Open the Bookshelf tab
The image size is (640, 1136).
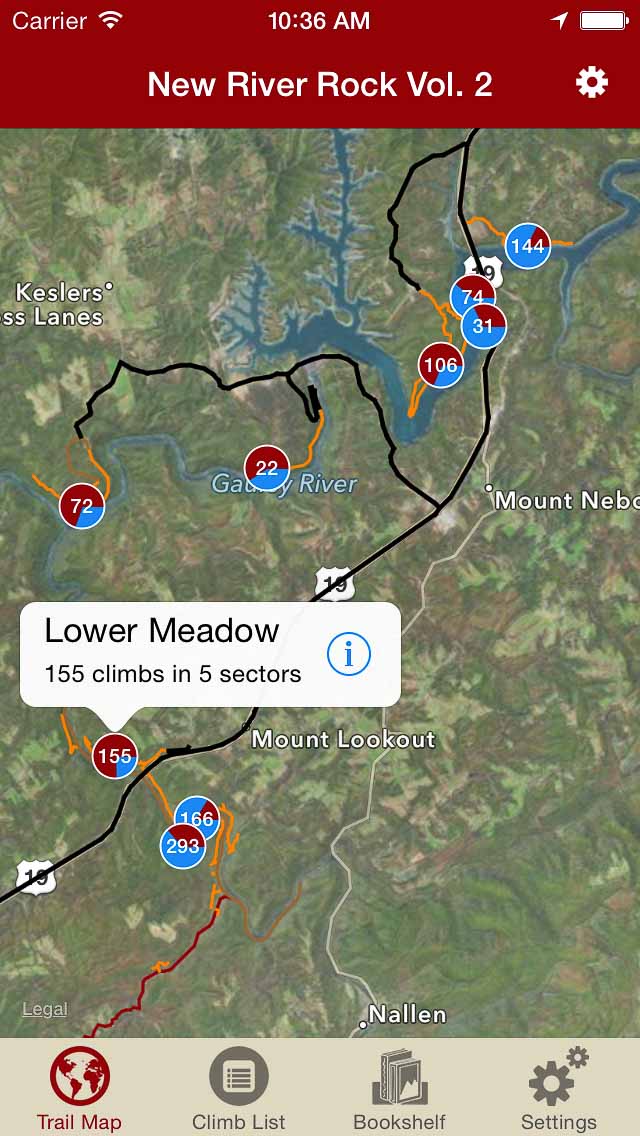pyautogui.click(x=399, y=1088)
